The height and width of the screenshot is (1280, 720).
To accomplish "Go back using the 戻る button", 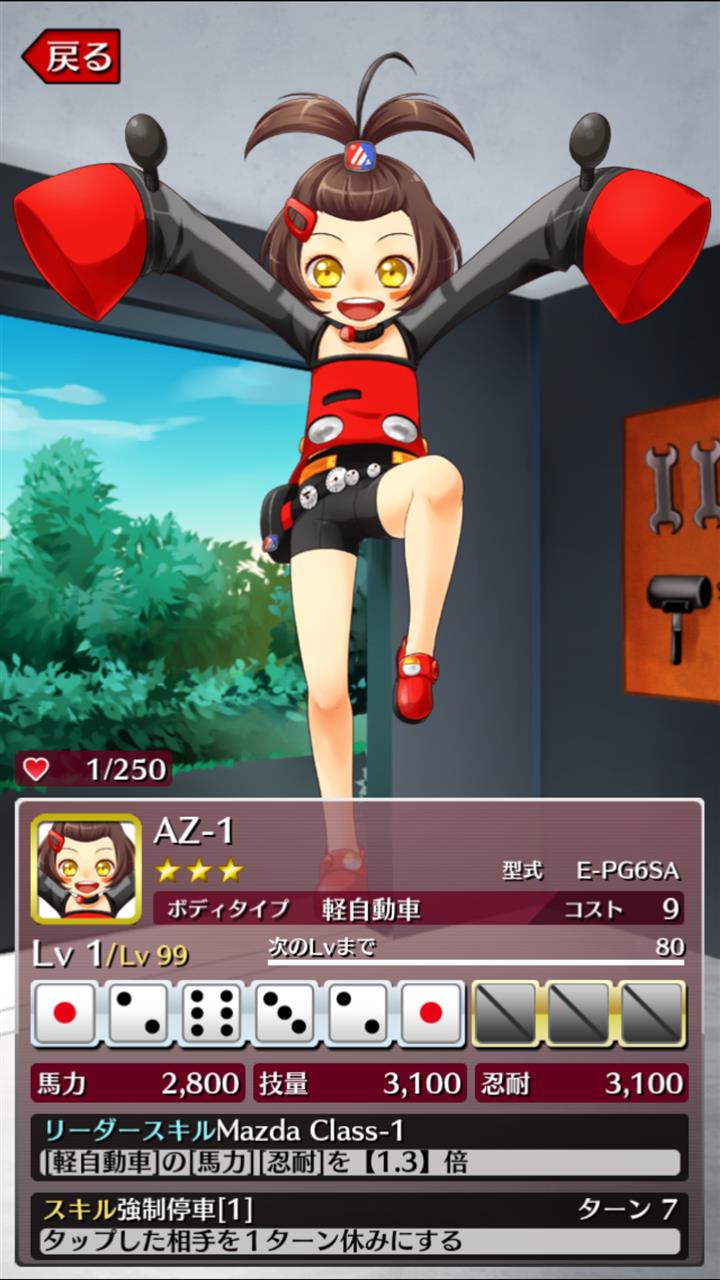I will pyautogui.click(x=71, y=56).
